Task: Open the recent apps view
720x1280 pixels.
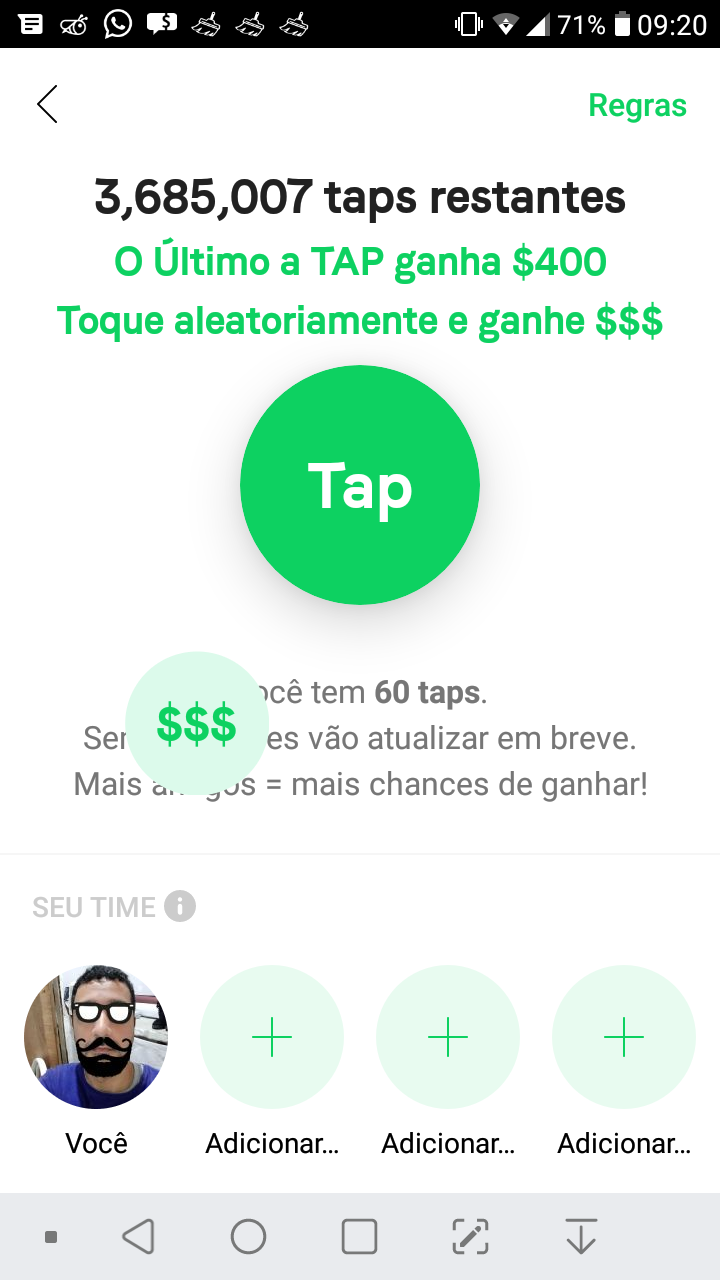Action: [x=359, y=1237]
